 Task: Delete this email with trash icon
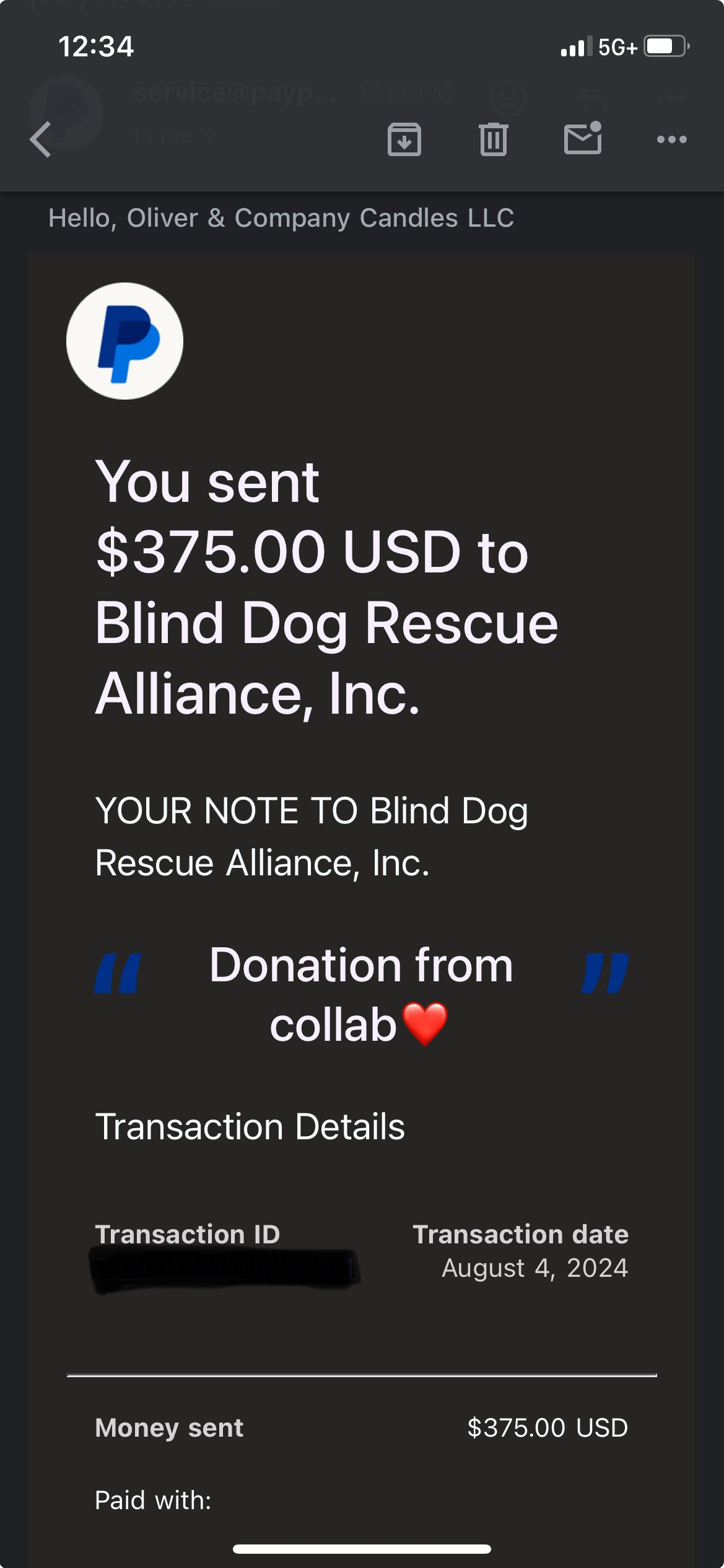493,139
